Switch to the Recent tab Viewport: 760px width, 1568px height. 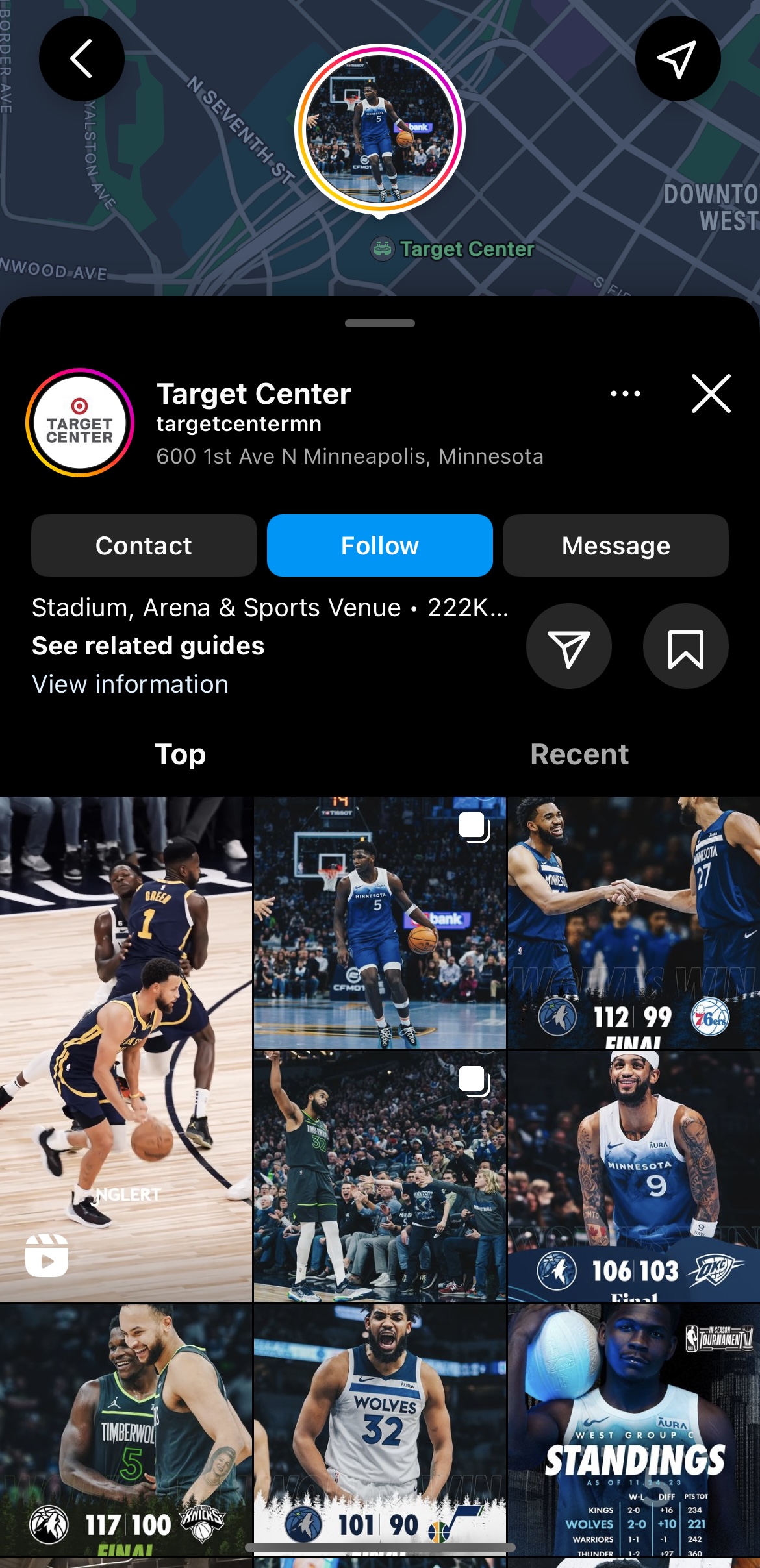579,754
